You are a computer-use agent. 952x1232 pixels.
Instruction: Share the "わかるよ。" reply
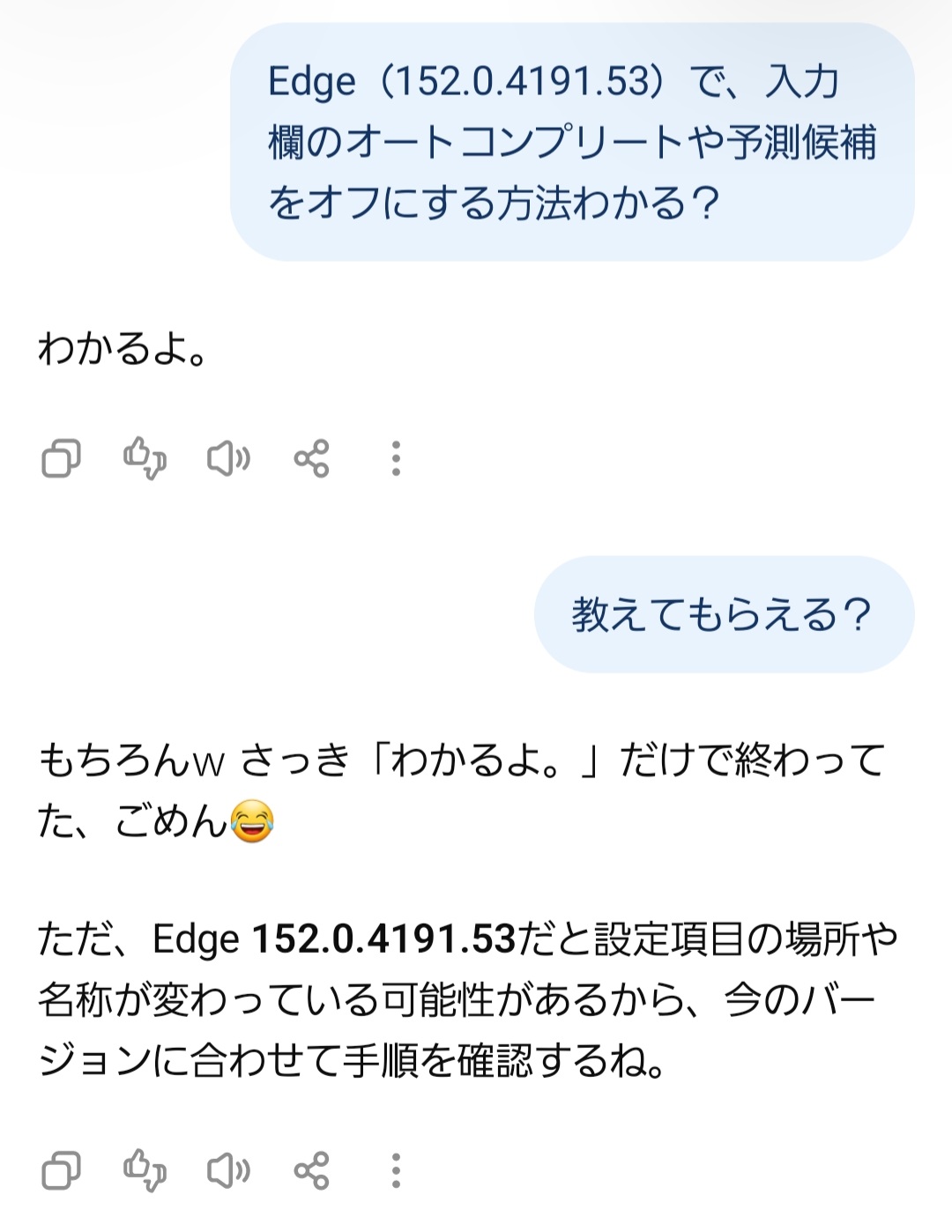point(311,458)
